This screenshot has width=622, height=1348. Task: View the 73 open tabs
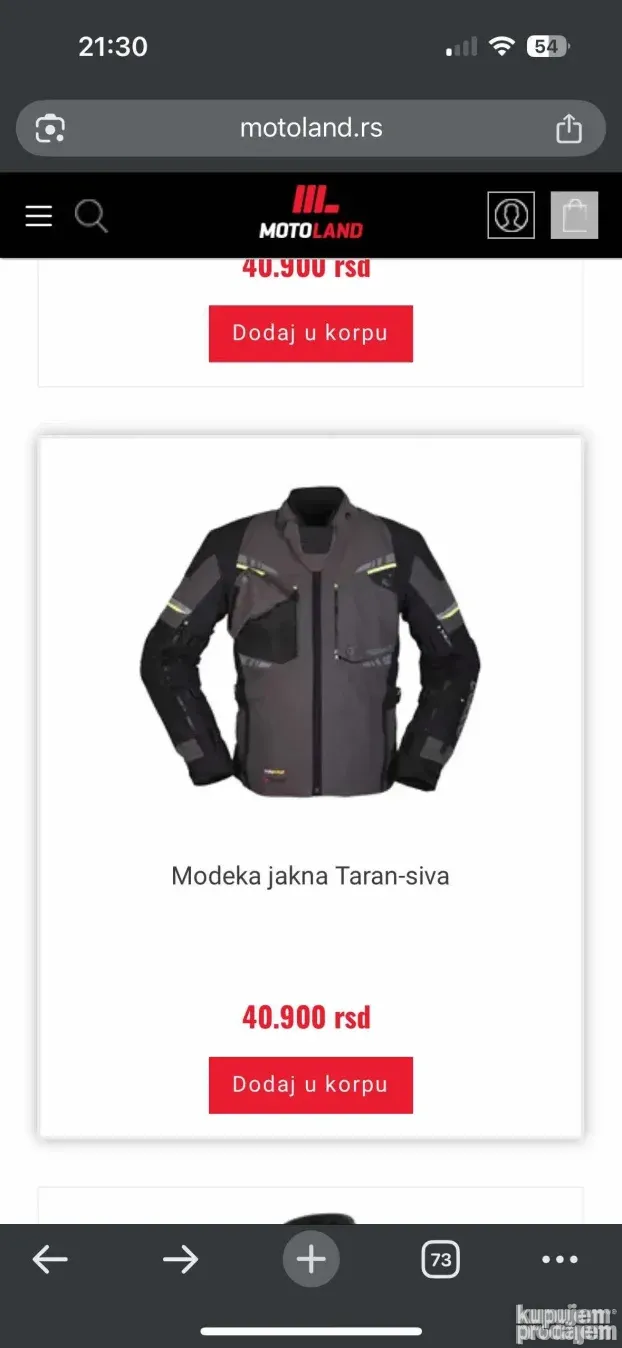point(440,1260)
